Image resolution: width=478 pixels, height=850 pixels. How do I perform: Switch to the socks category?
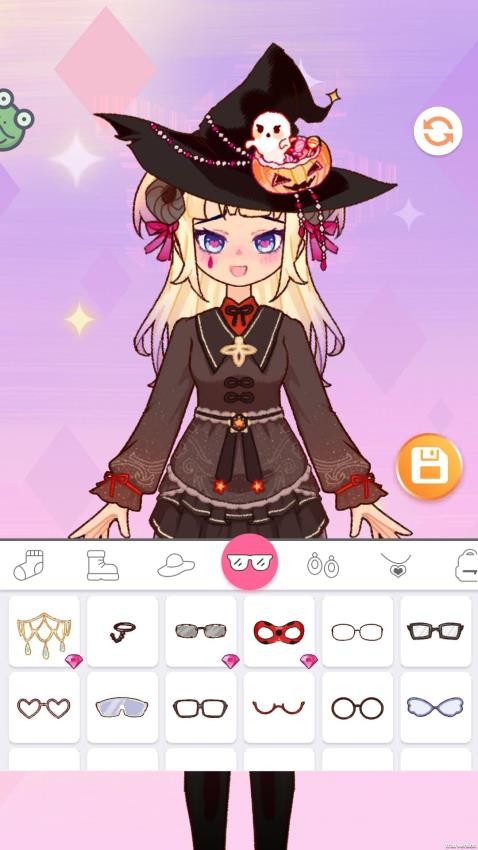29,565
